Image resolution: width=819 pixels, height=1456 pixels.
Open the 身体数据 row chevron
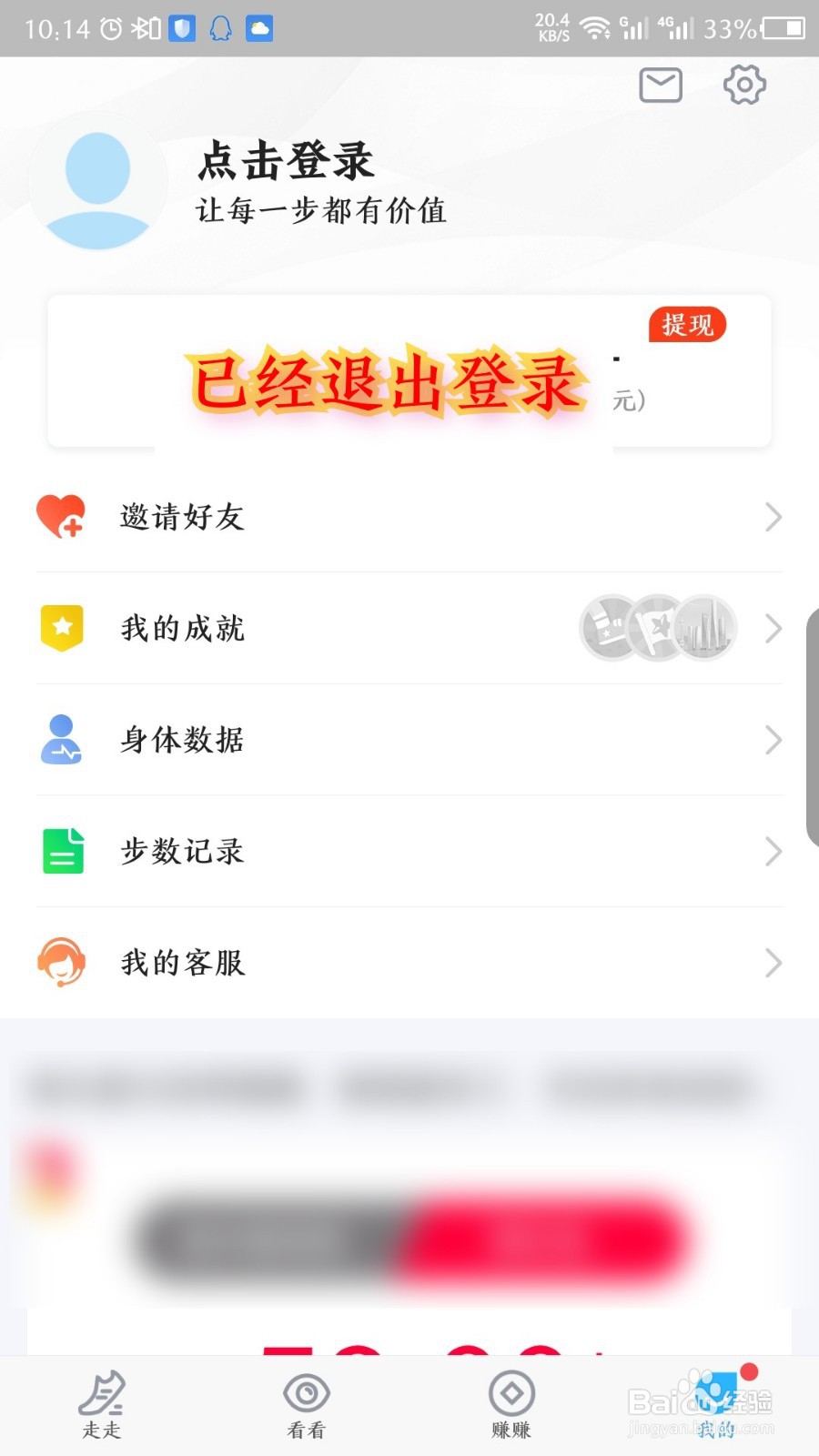[773, 740]
